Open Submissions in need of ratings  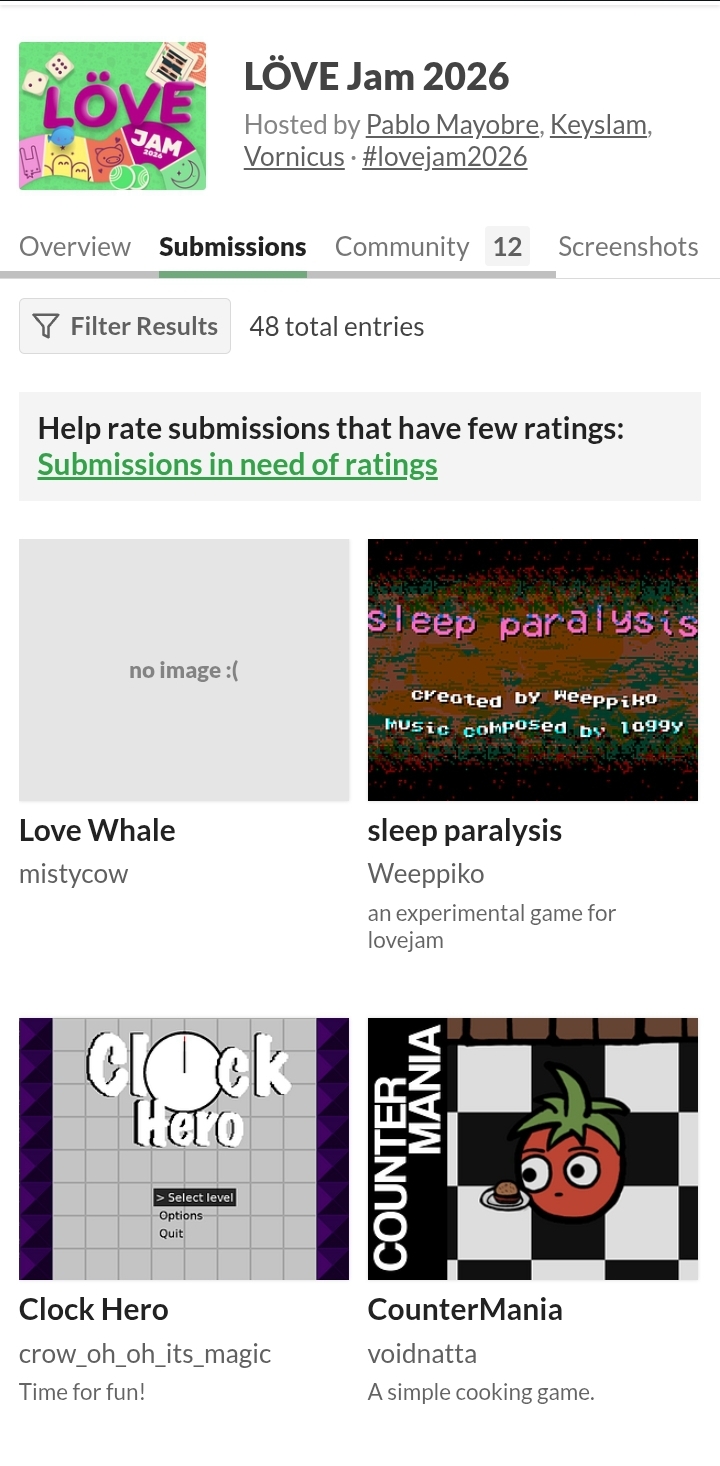(238, 465)
